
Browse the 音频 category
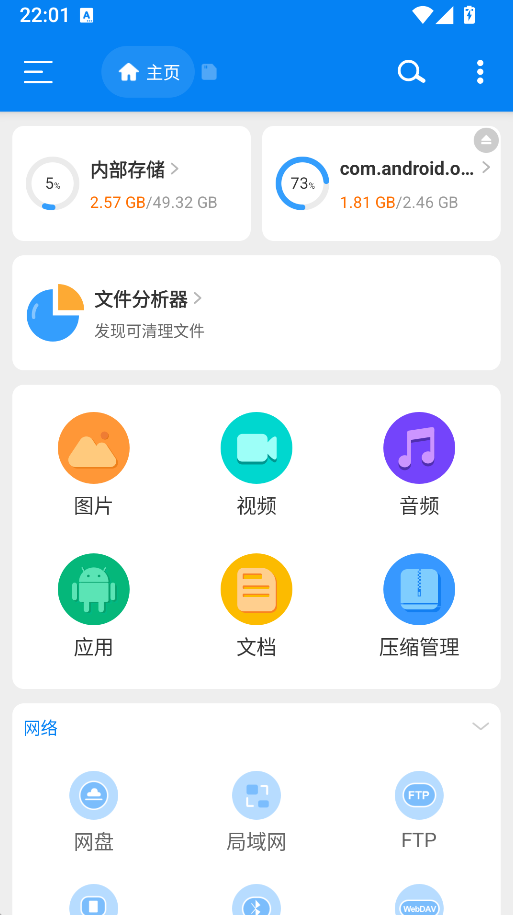coord(419,465)
